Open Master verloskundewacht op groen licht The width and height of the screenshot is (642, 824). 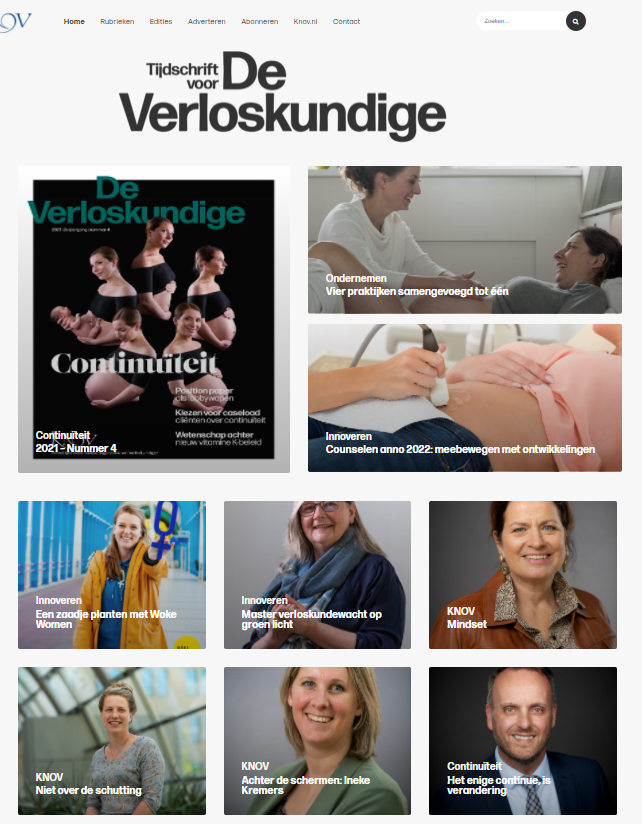click(317, 575)
